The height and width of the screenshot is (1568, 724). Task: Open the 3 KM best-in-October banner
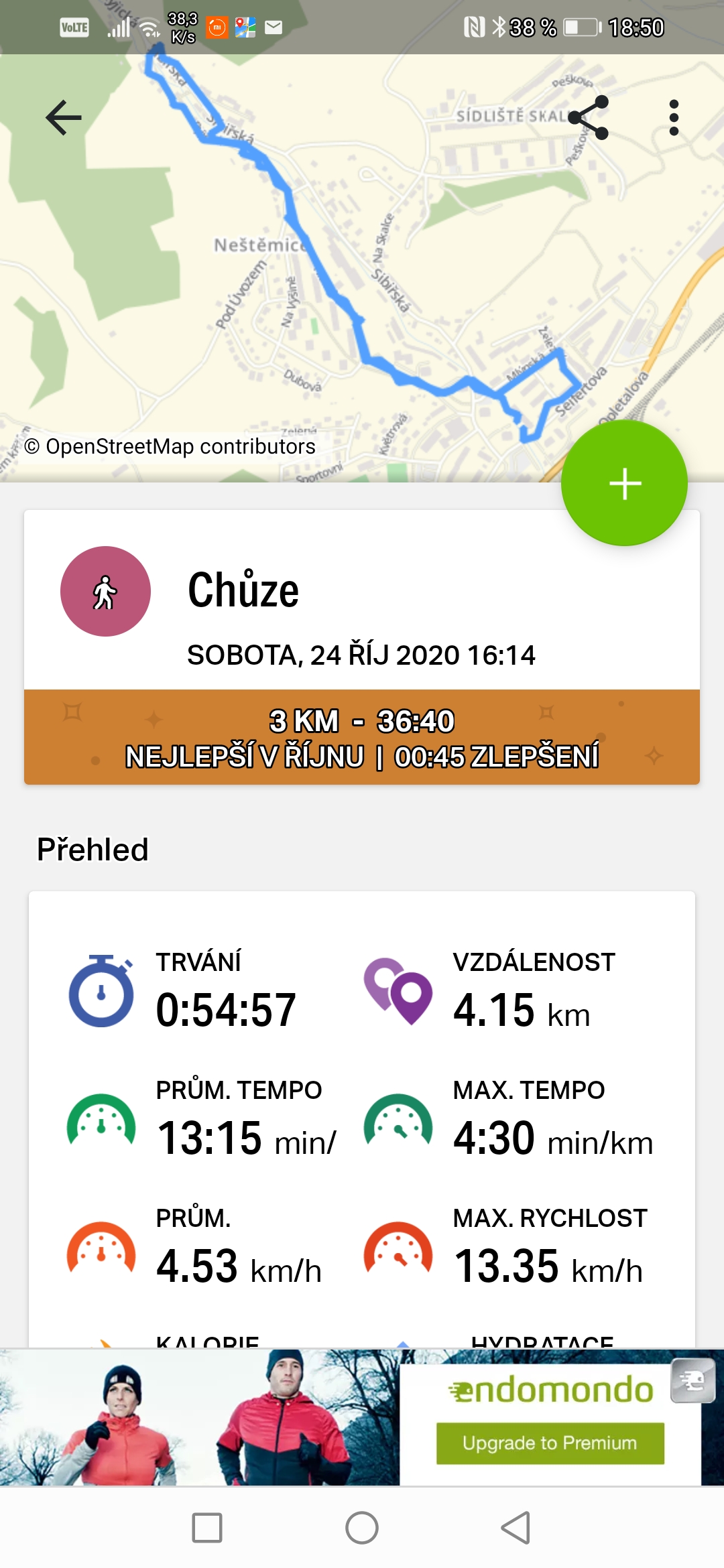pyautogui.click(x=362, y=737)
